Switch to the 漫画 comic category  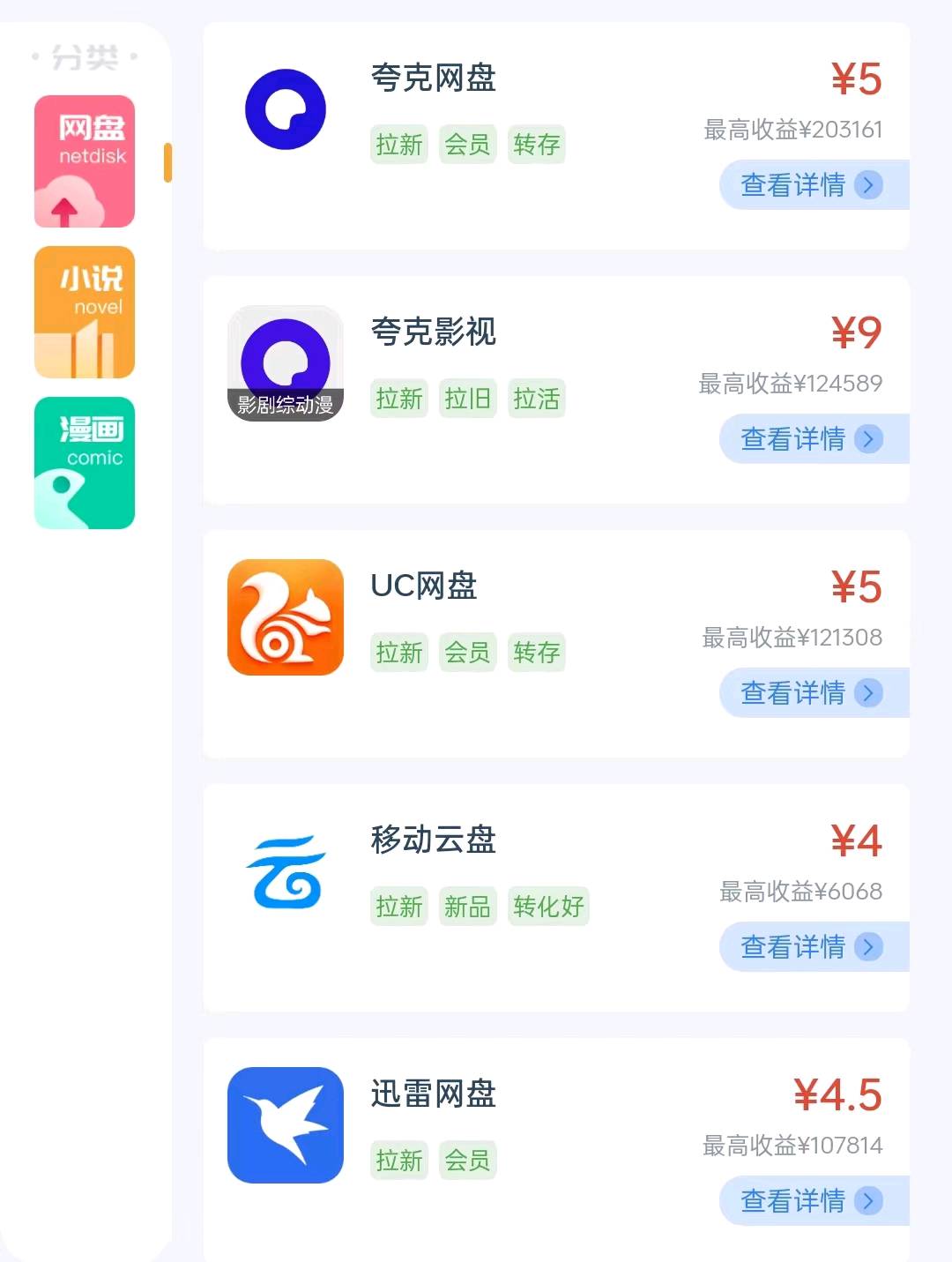[85, 463]
